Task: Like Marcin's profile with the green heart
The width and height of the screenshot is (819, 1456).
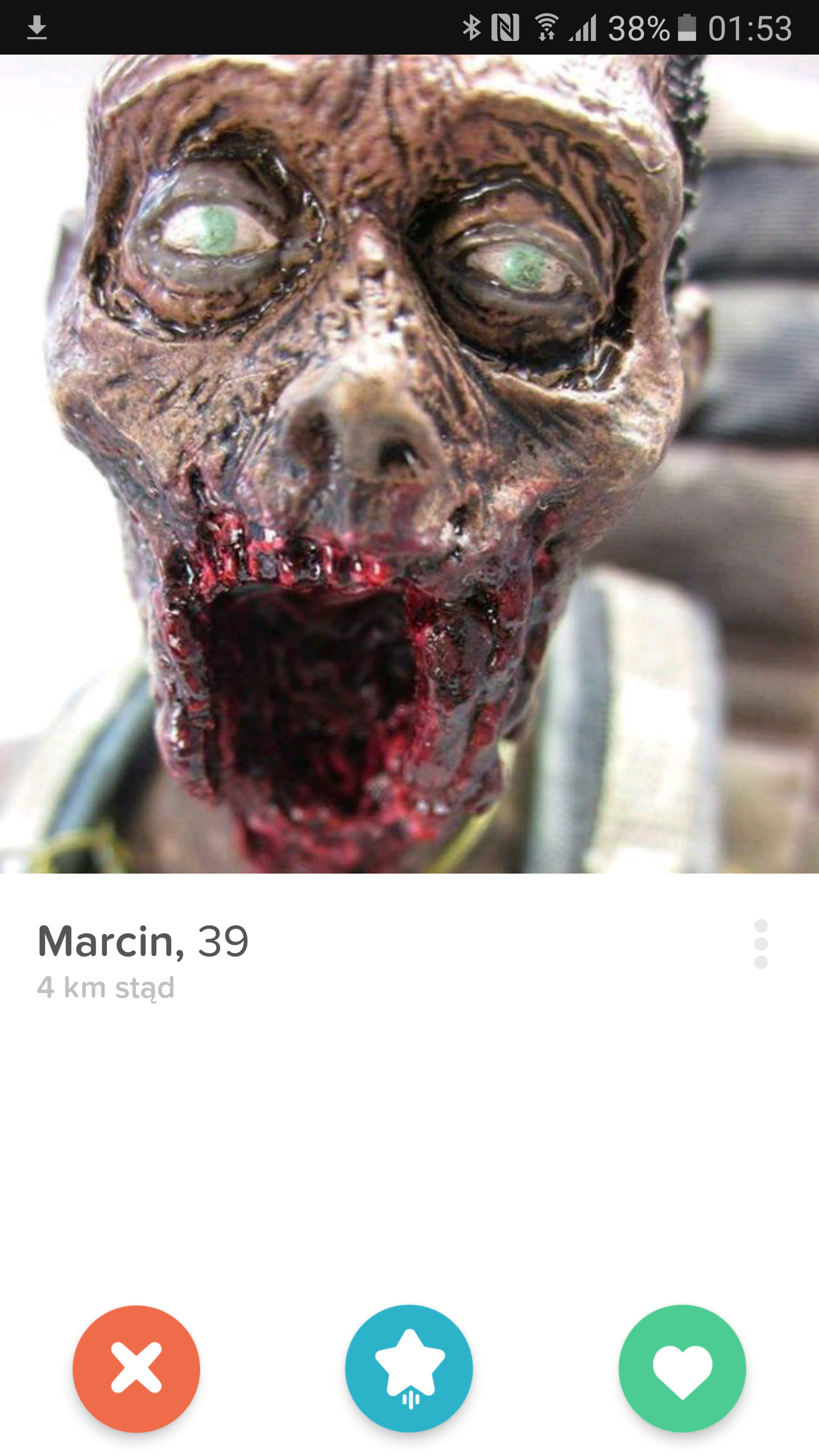Action: pyautogui.click(x=682, y=1368)
